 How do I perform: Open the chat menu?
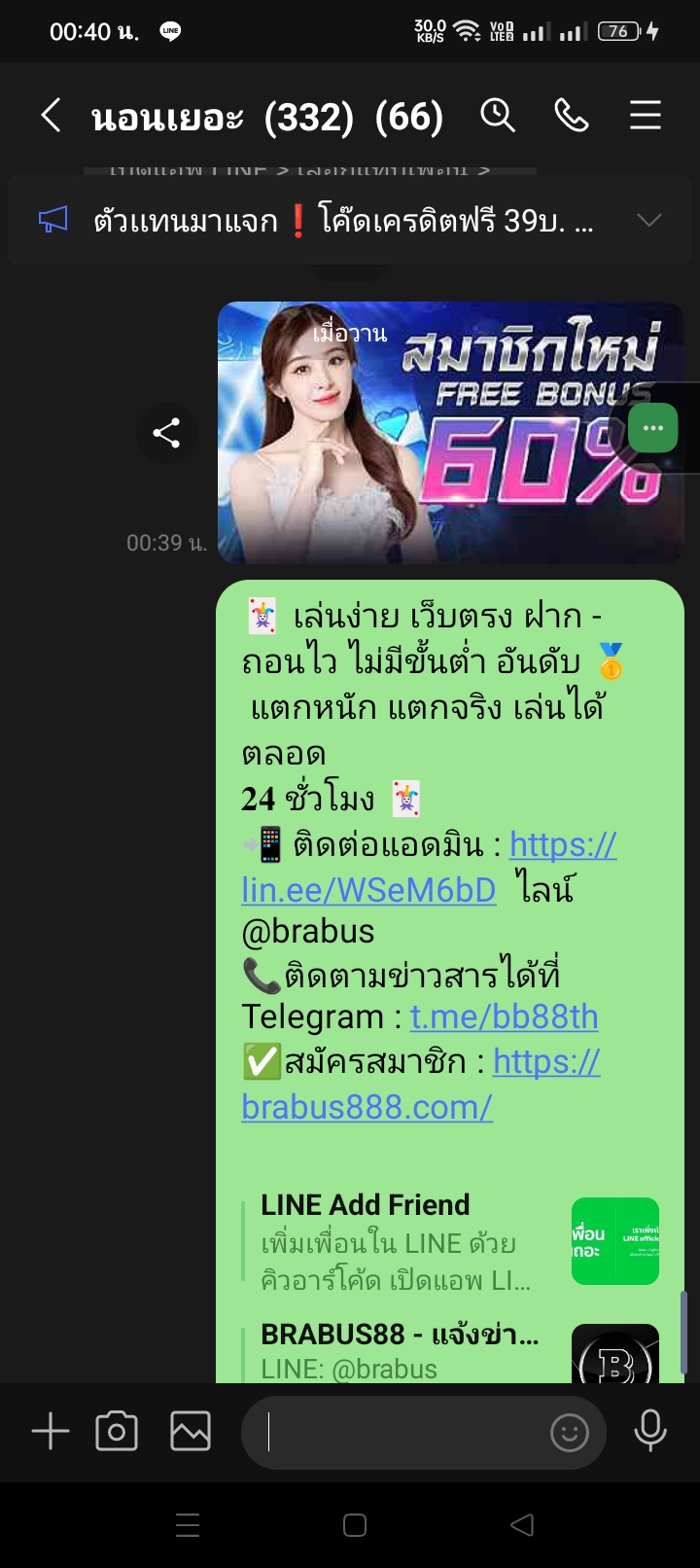(x=645, y=116)
